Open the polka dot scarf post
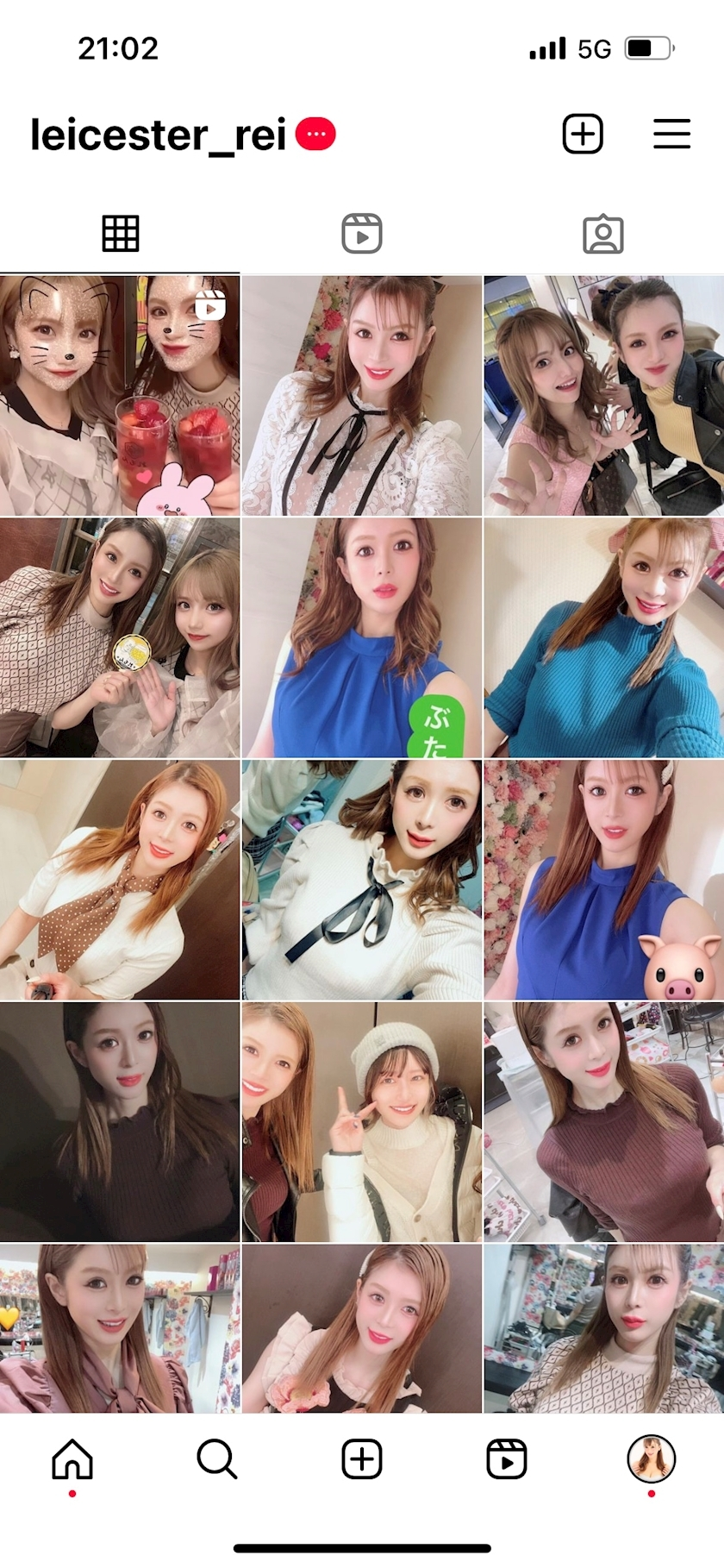The image size is (724, 1568). coord(120,880)
